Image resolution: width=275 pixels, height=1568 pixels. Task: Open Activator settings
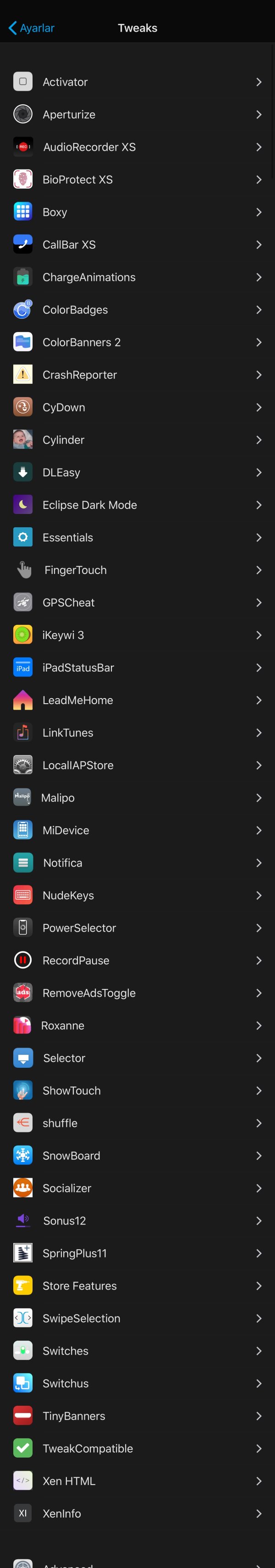tap(137, 82)
